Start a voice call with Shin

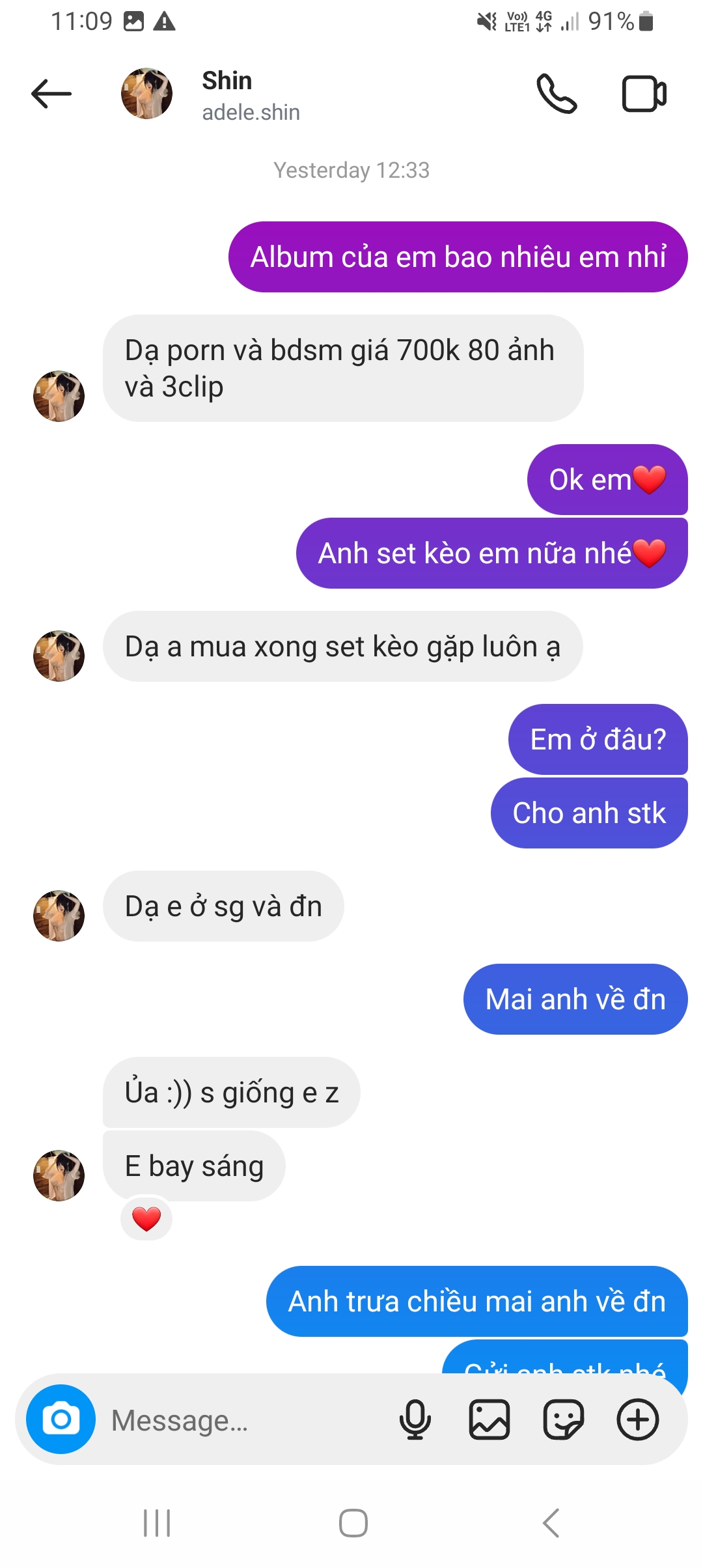[x=557, y=94]
